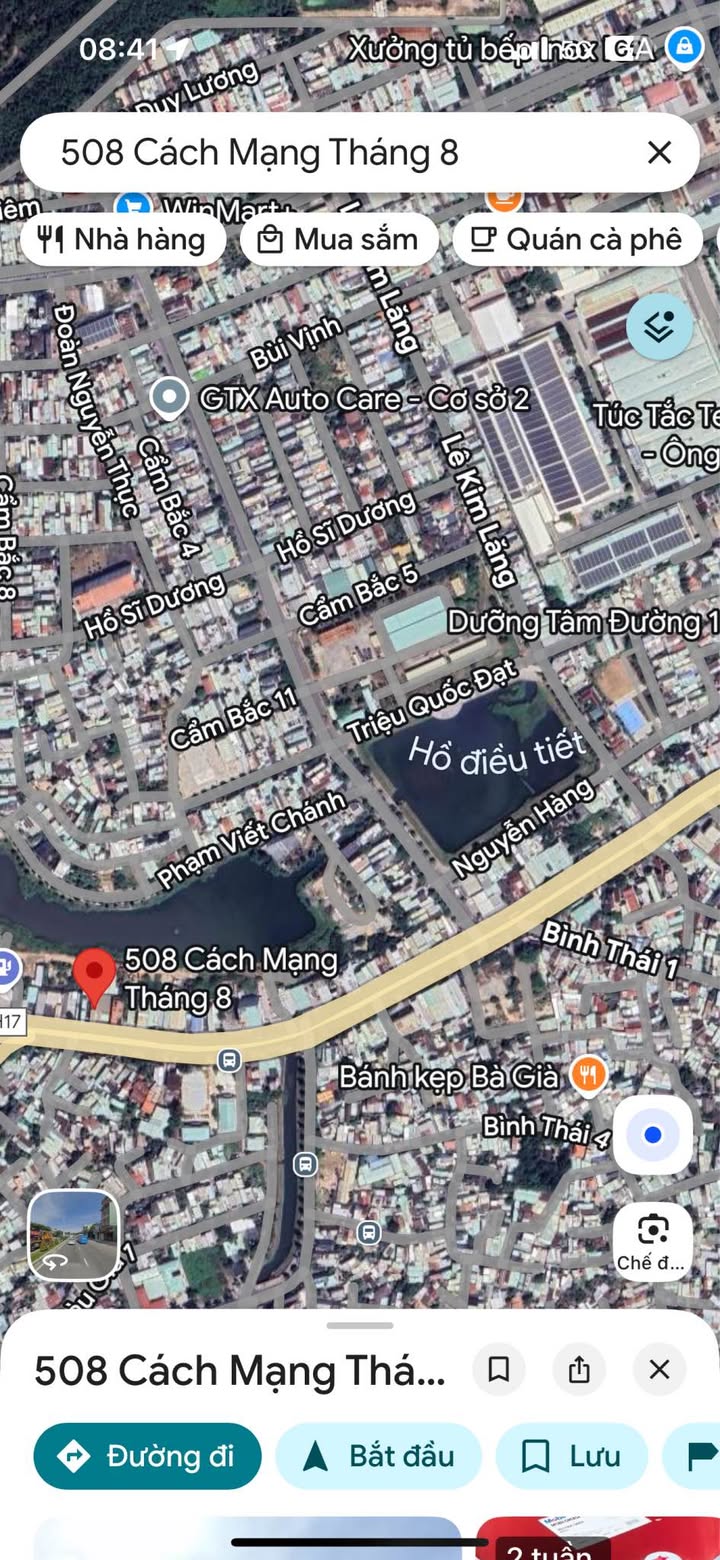The height and width of the screenshot is (1560, 720).
Task: Open the search field for 508 Cách Mạng Tháng 8
Action: pos(300,152)
